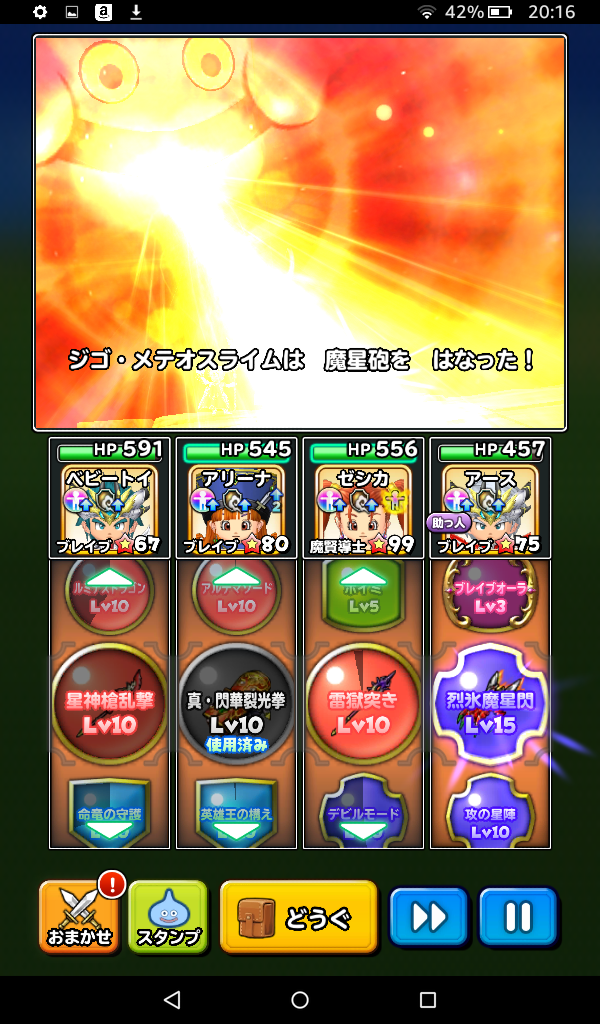The height and width of the screenshot is (1024, 600).
Task: Pick the 攻の星陣 Lv10 skill
Action: click(x=490, y=815)
